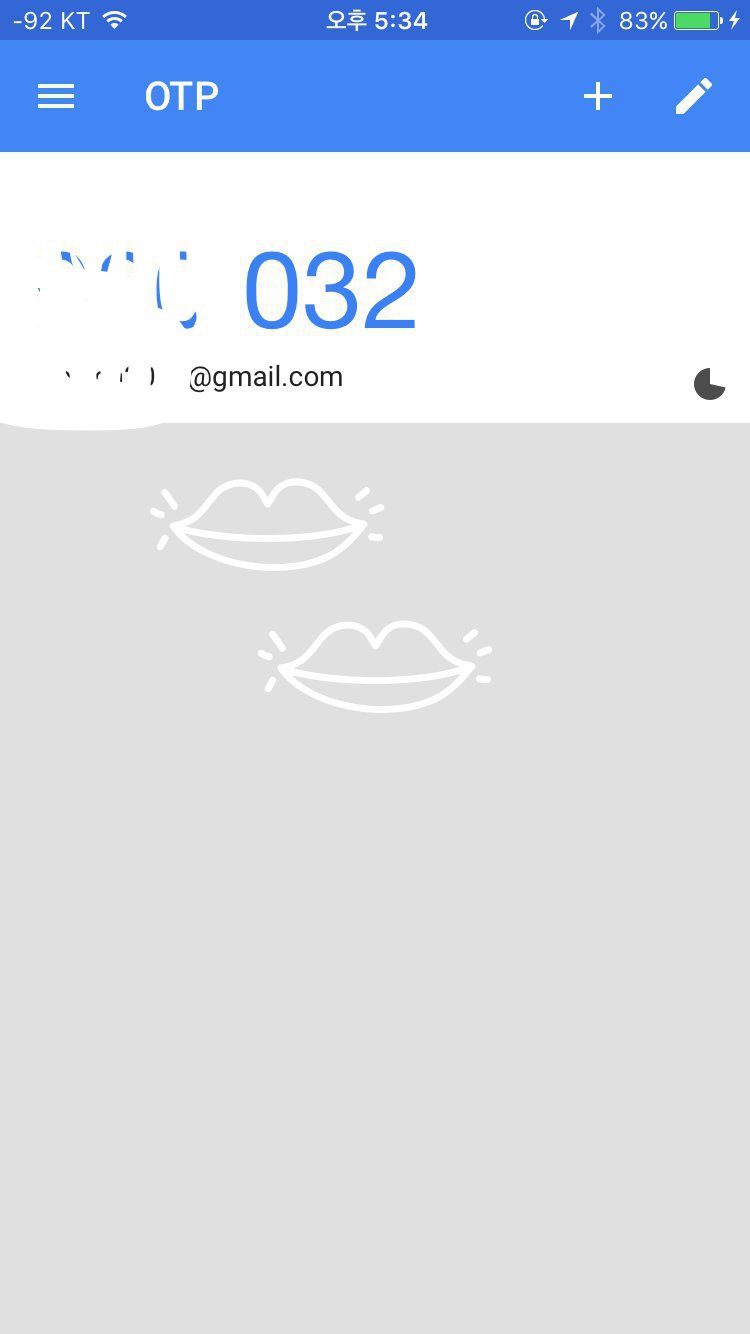This screenshot has height=1334, width=750.
Task: Tap the pencil edit icon
Action: point(693,96)
